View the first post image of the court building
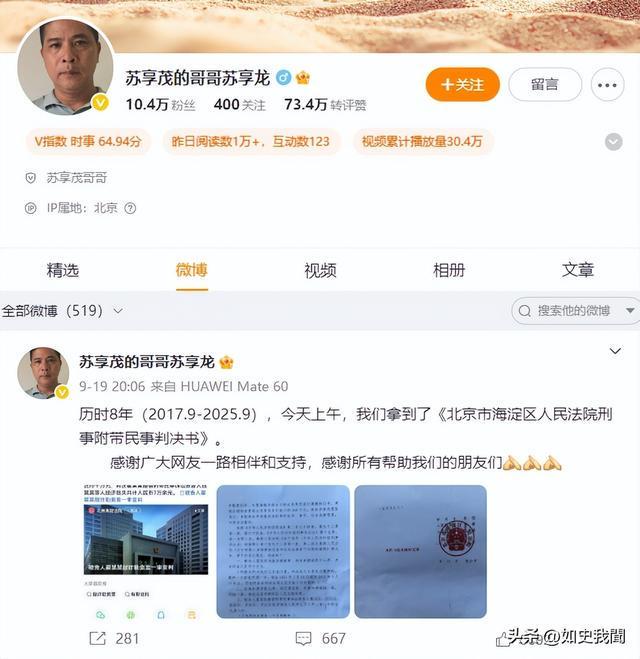 coord(146,551)
